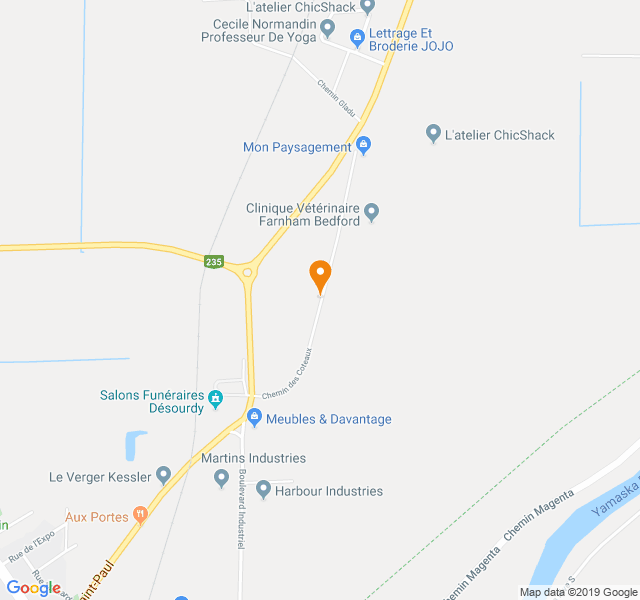Open Lettrage Et Broderie JOJO marker

point(357,38)
